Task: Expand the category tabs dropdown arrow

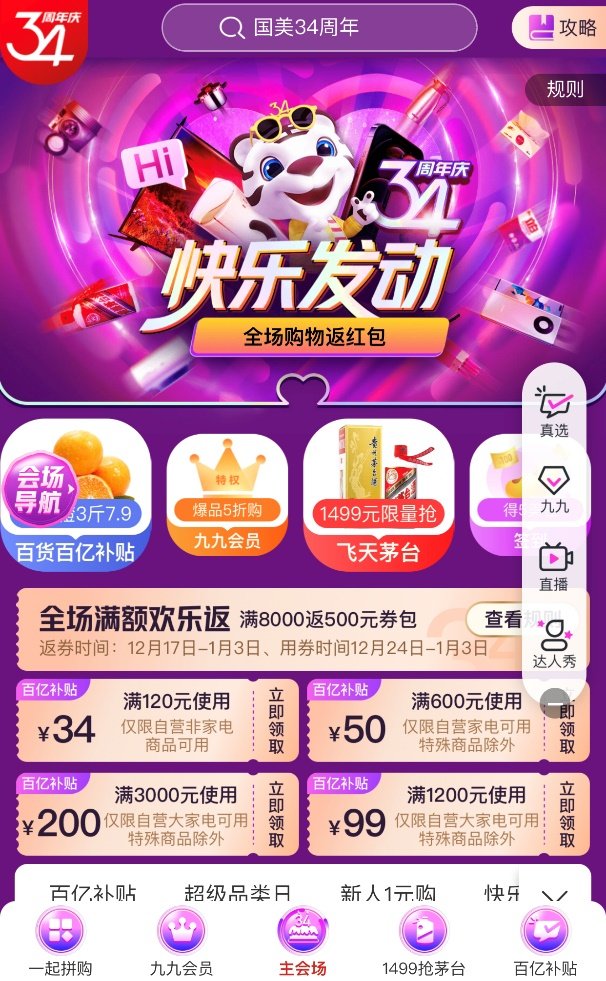Action: click(557, 895)
